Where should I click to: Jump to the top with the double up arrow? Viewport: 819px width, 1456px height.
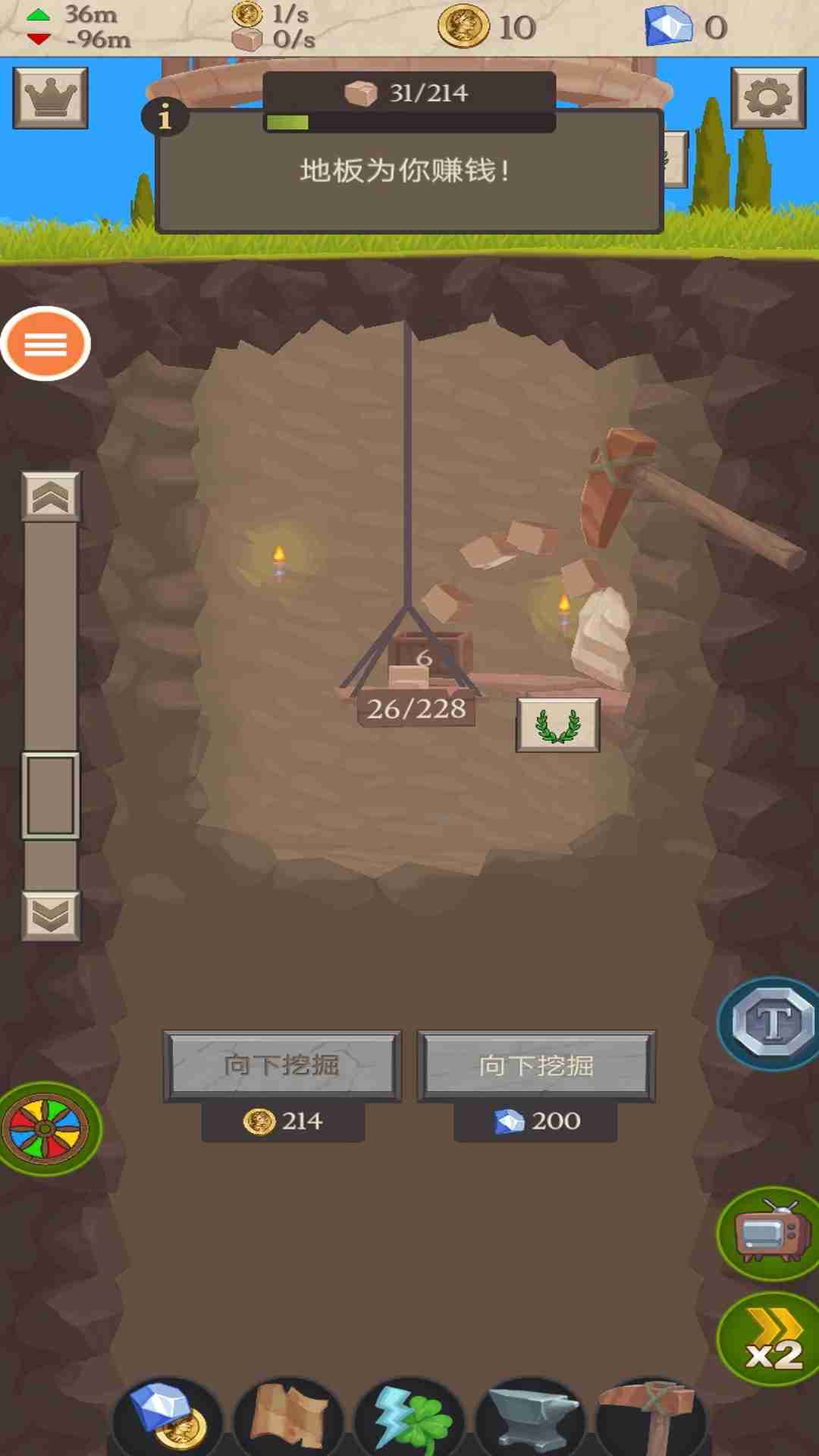pos(51,497)
